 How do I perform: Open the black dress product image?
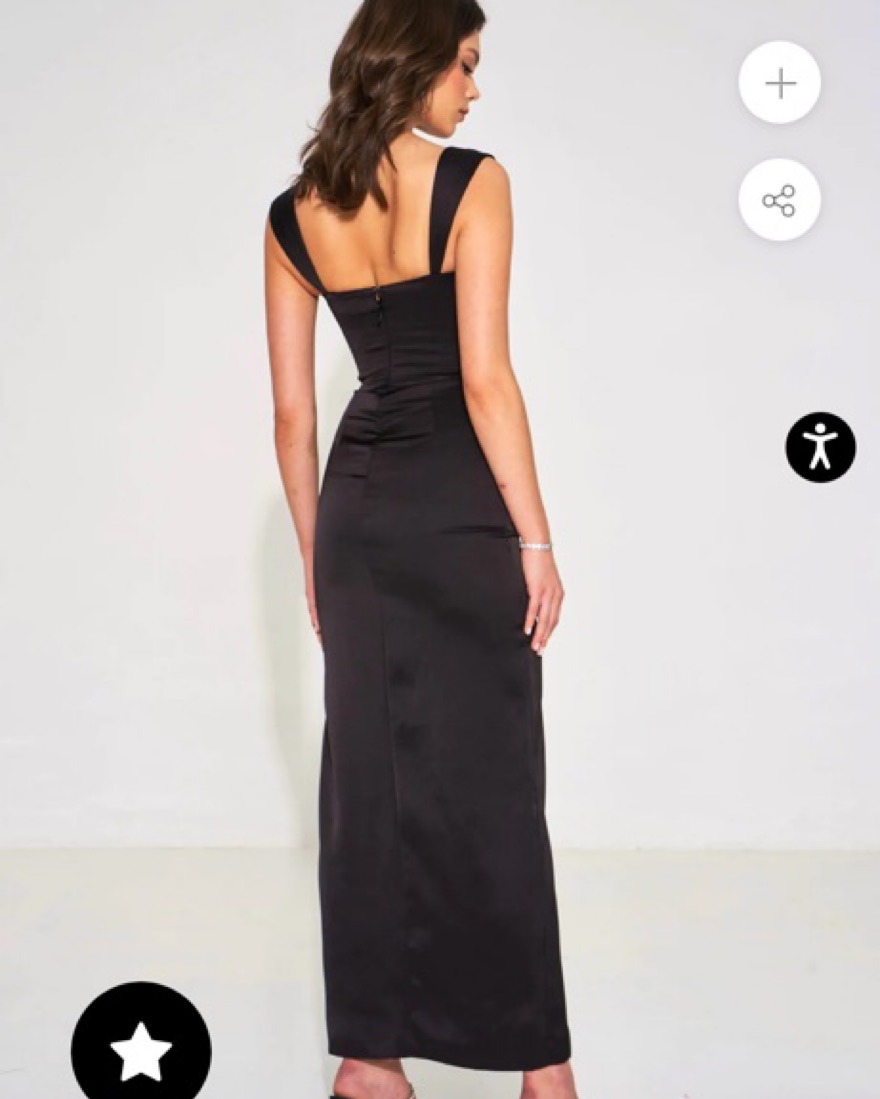click(430, 600)
